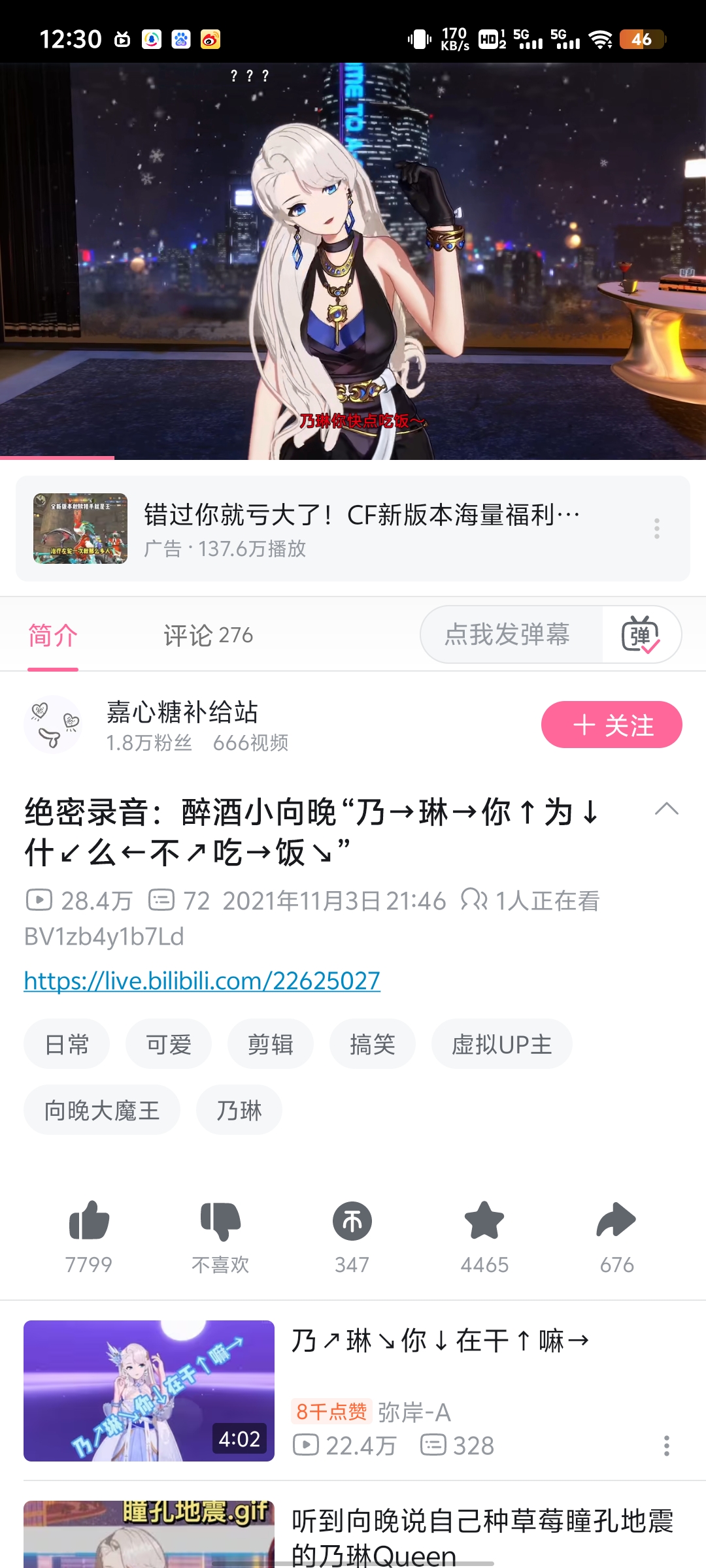Select the 搞笑 tag chip
This screenshot has width=706, height=1568.
372,1044
